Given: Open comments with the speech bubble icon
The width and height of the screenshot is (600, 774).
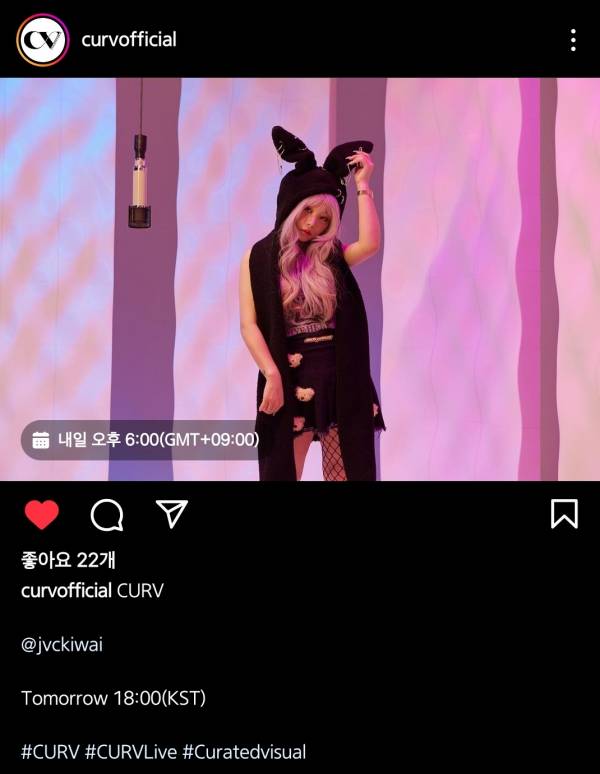Looking at the screenshot, I should click(x=107, y=514).
